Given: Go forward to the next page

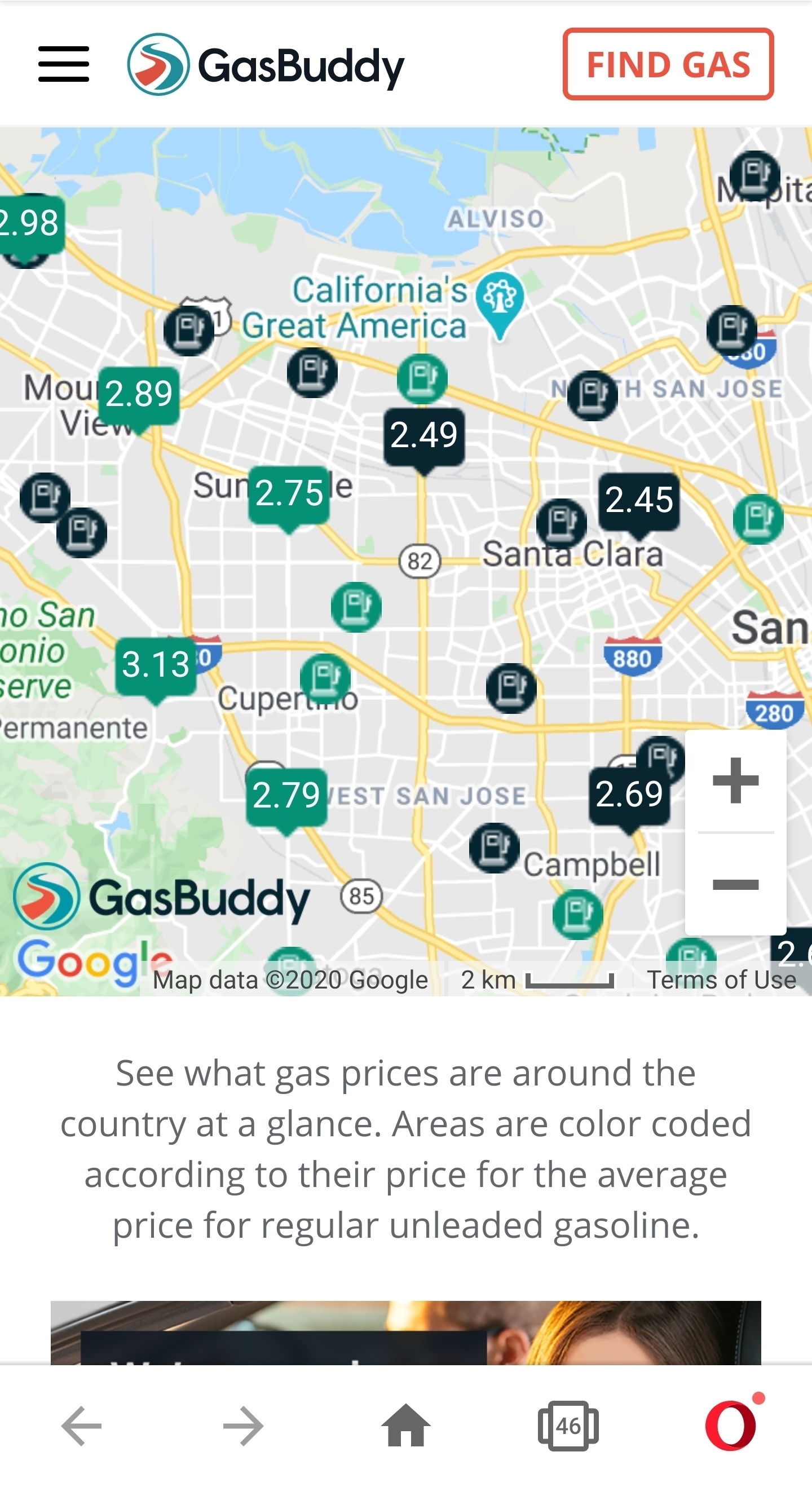Looking at the screenshot, I should click(244, 1426).
